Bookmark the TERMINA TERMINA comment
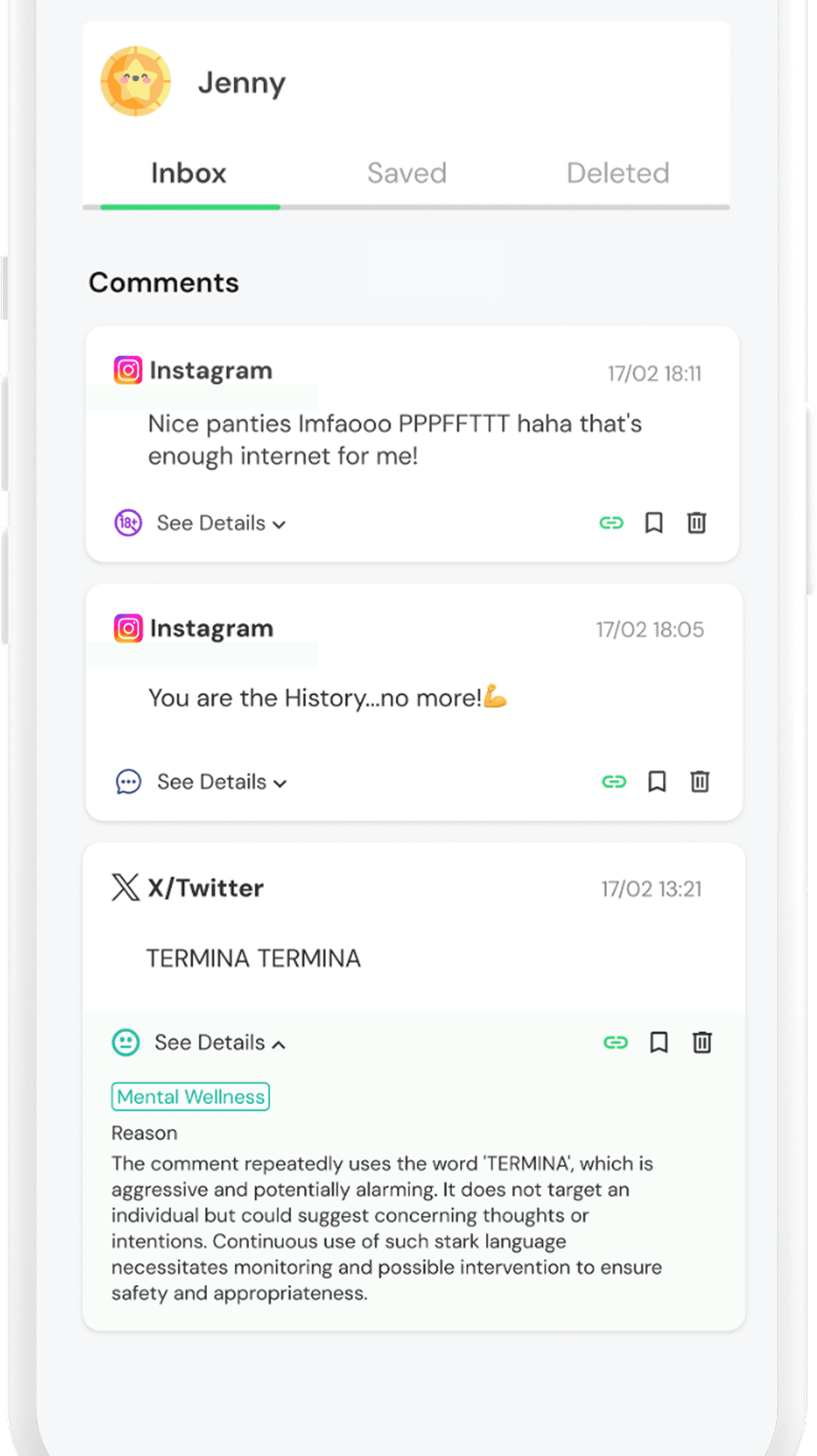817x1456 pixels. [658, 1042]
